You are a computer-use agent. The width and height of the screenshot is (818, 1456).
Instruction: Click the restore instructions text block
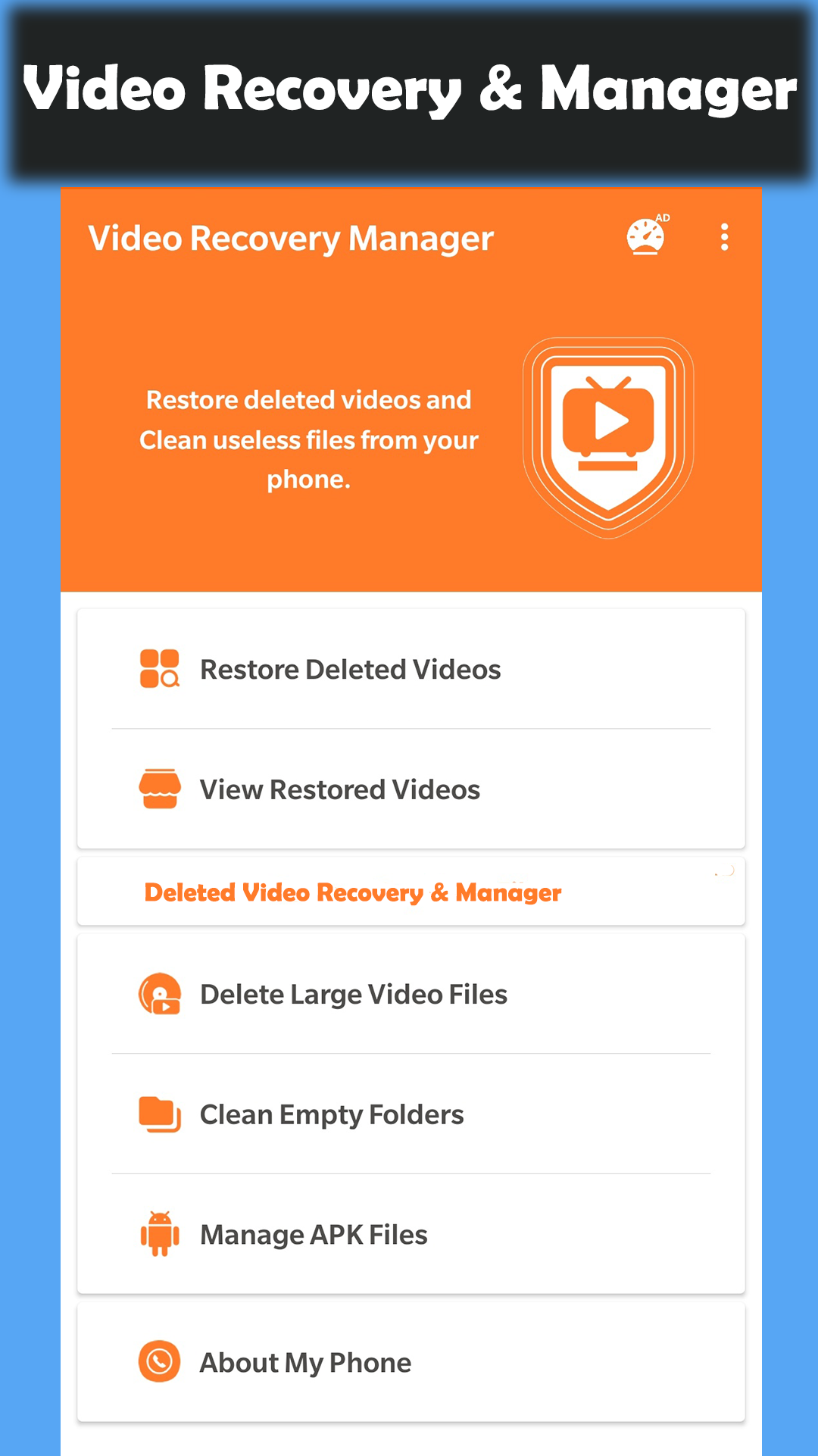[x=308, y=439]
